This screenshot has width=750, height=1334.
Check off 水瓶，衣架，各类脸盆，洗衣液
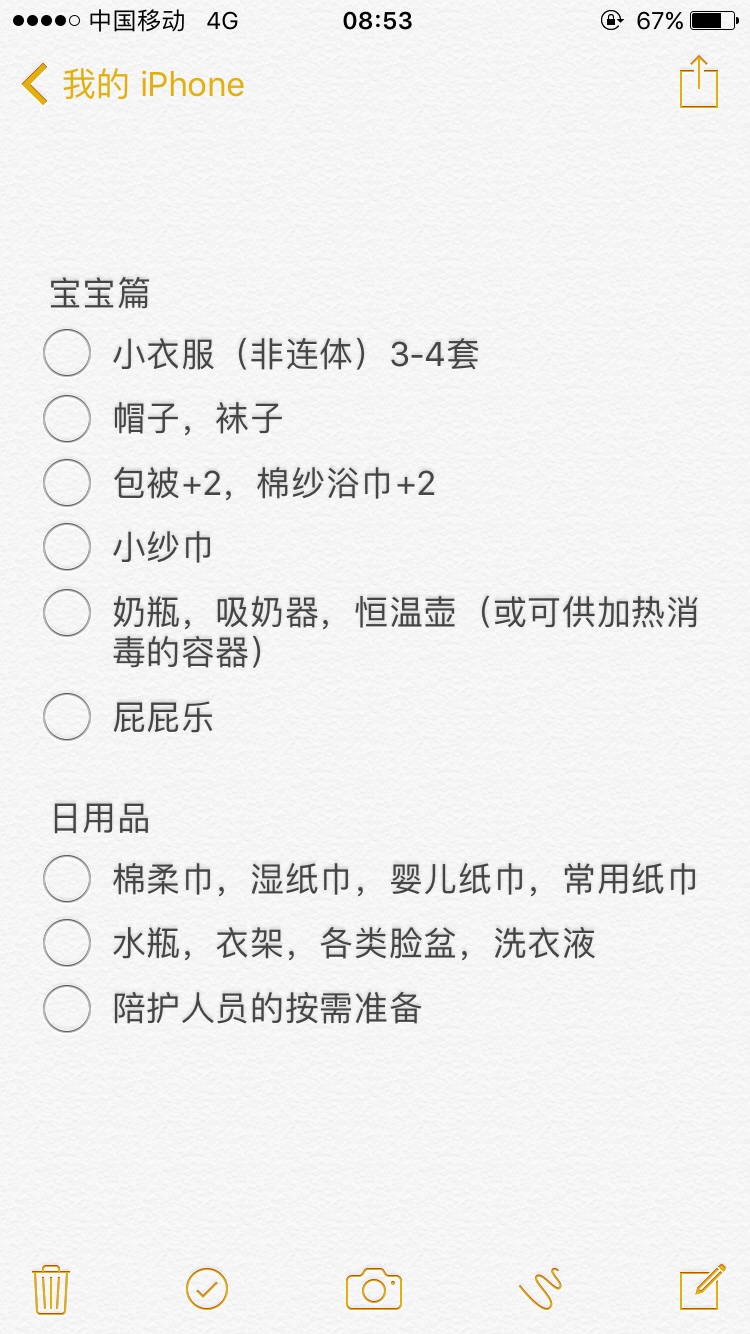(x=67, y=943)
